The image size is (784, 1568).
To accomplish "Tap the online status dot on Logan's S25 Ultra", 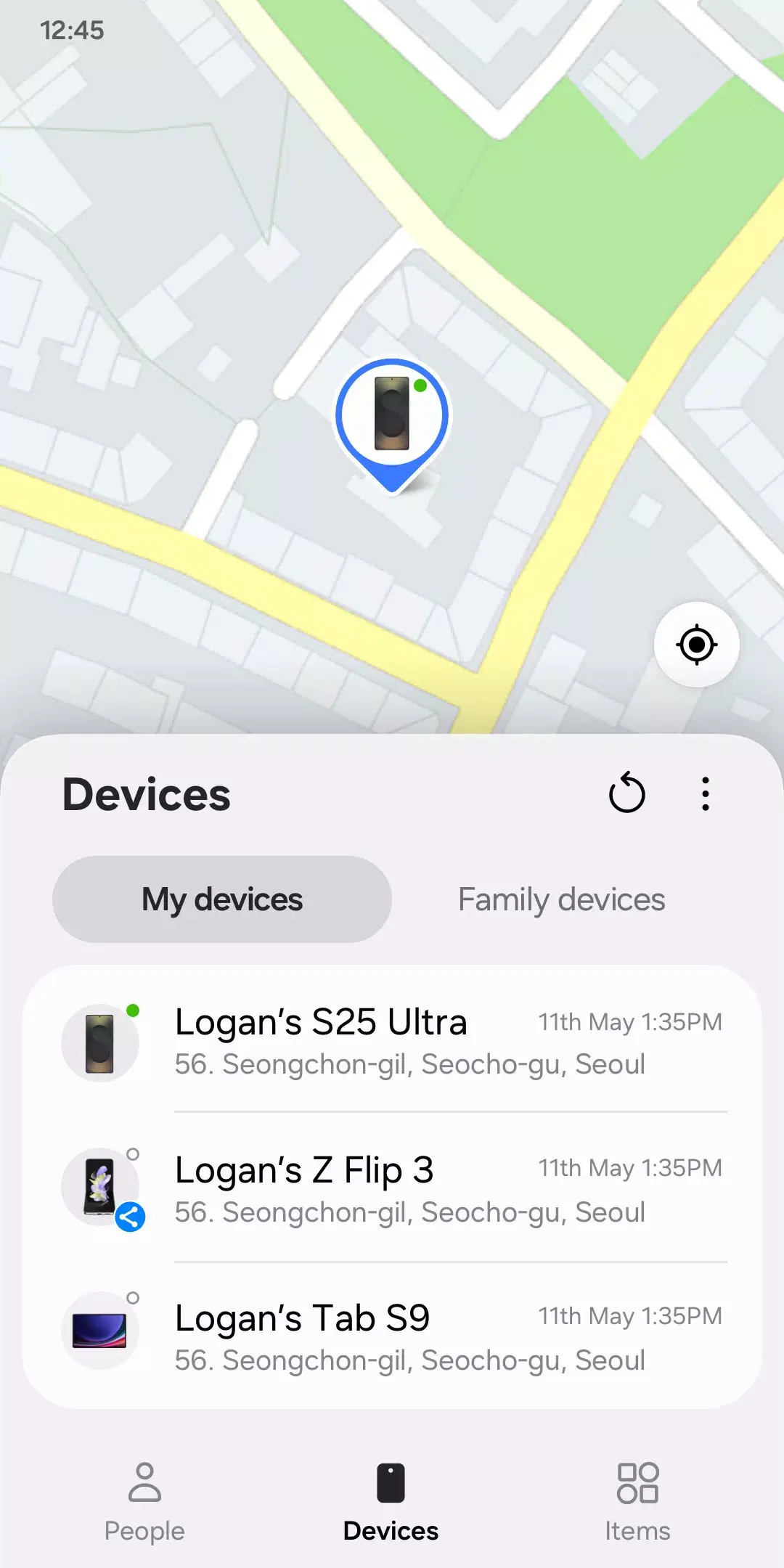I will (132, 1008).
